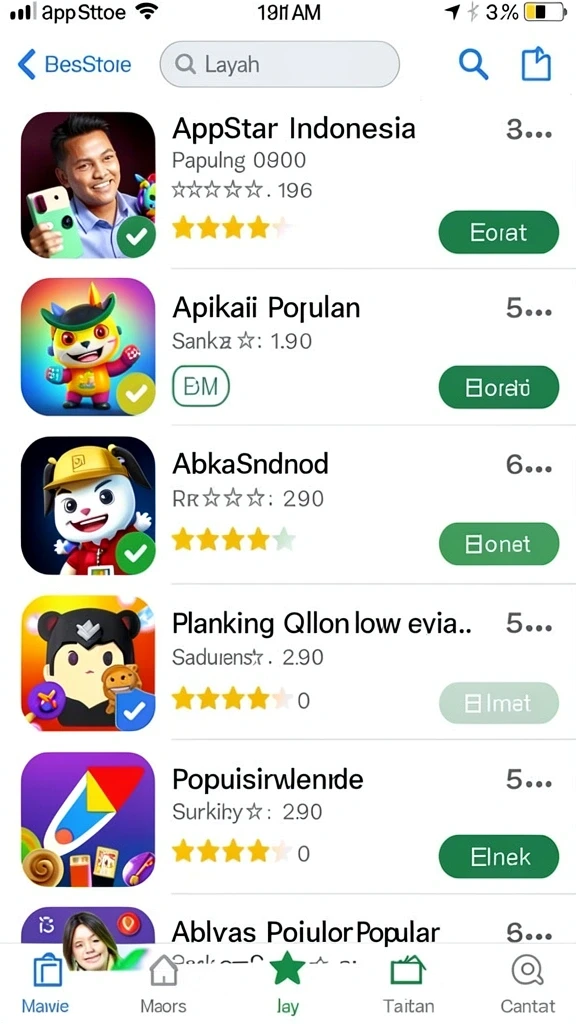Open the AbkaSndnod app icon
576x1024 pixels.
(x=88, y=505)
